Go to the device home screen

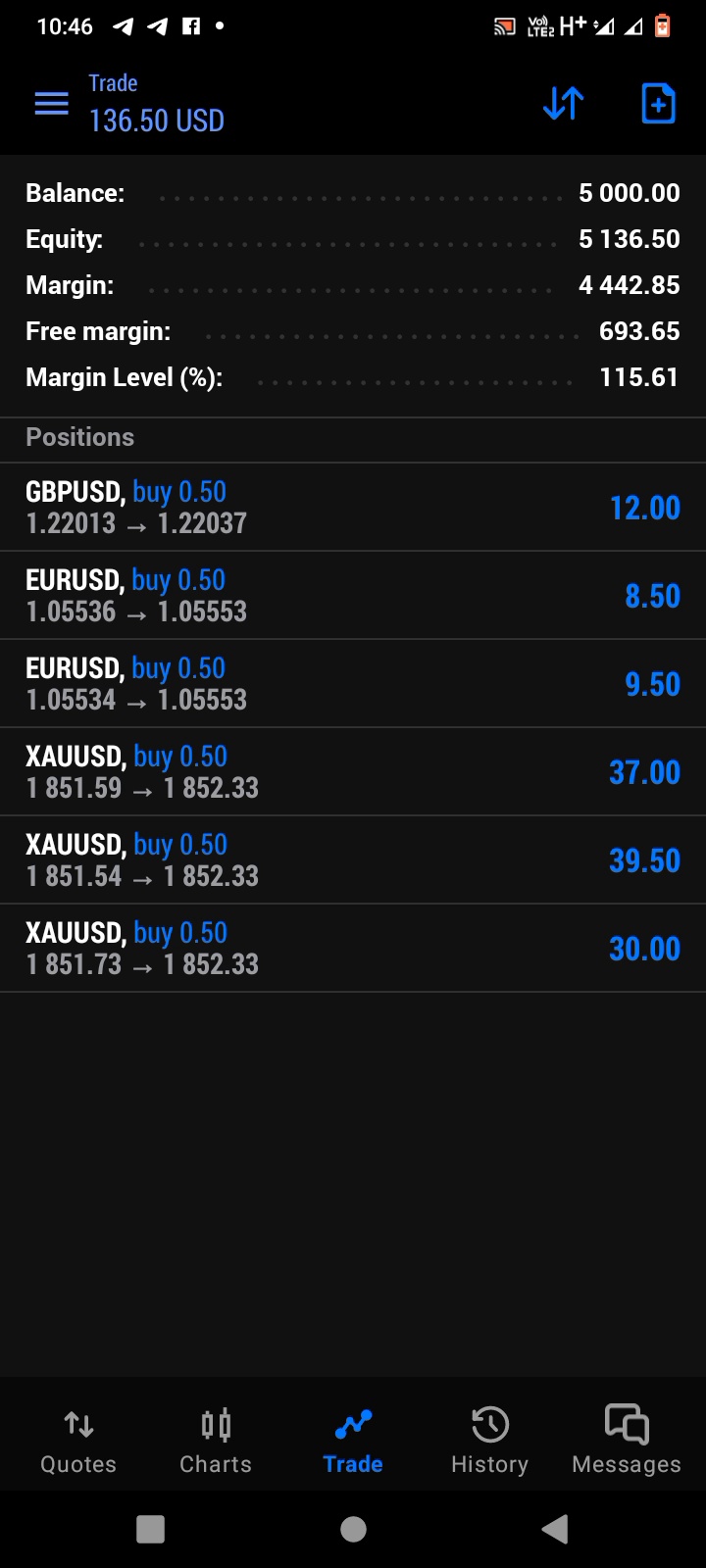click(353, 1529)
